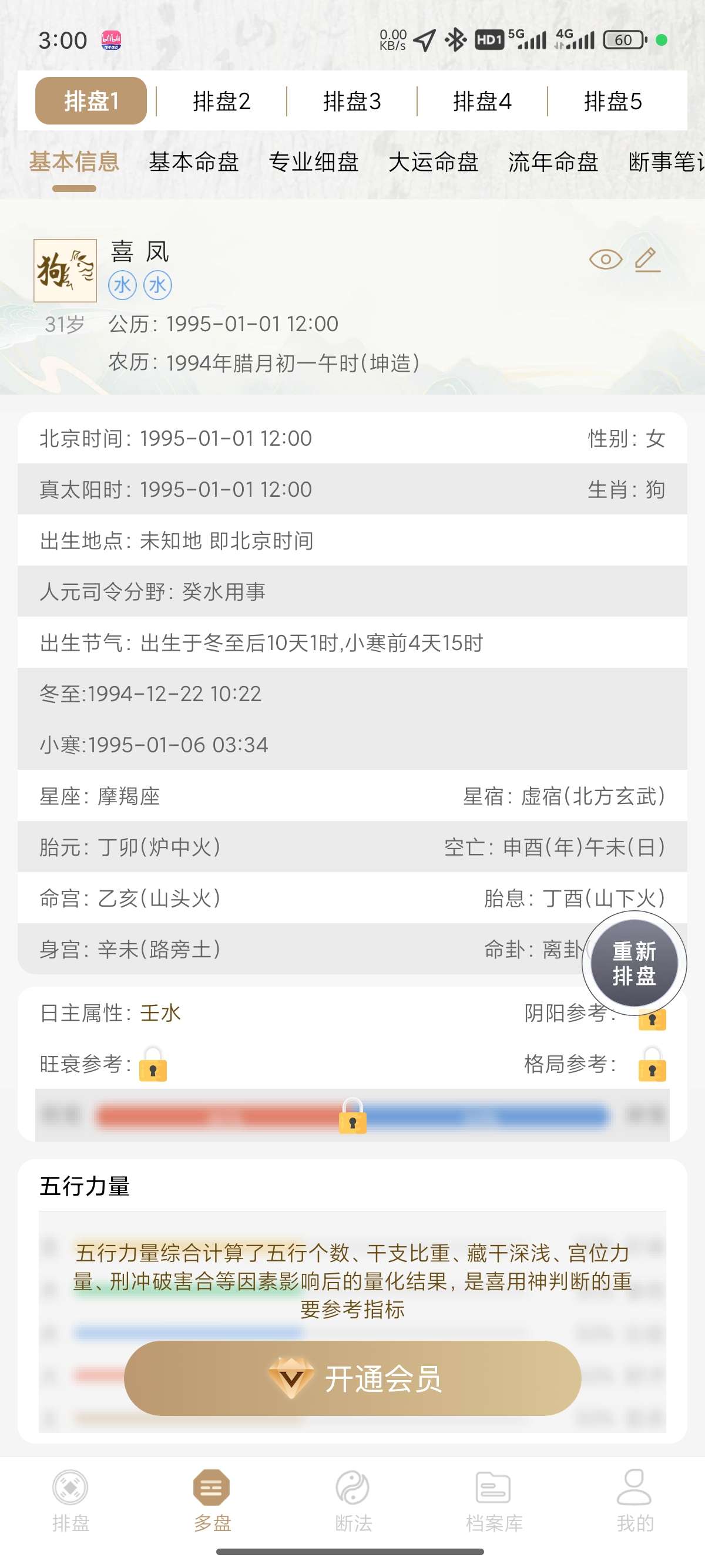Screen dimensions: 705x1568
Task: Open the 断事笔记 section tab
Action: [x=666, y=162]
